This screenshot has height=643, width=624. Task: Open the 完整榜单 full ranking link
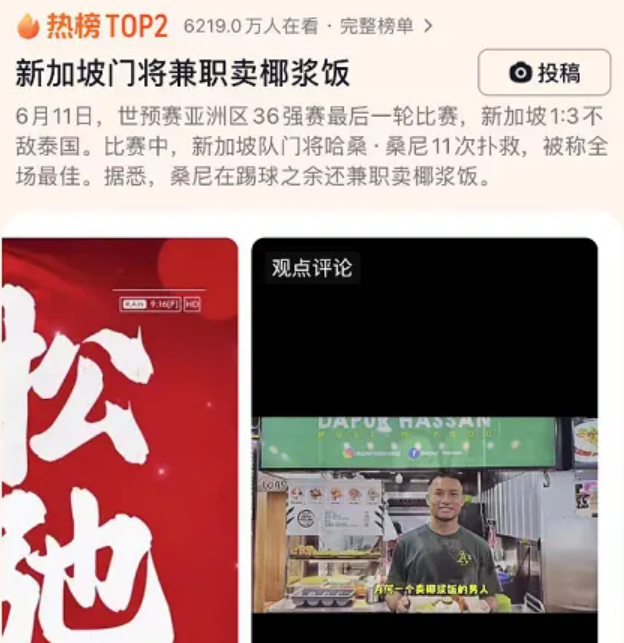[386, 26]
